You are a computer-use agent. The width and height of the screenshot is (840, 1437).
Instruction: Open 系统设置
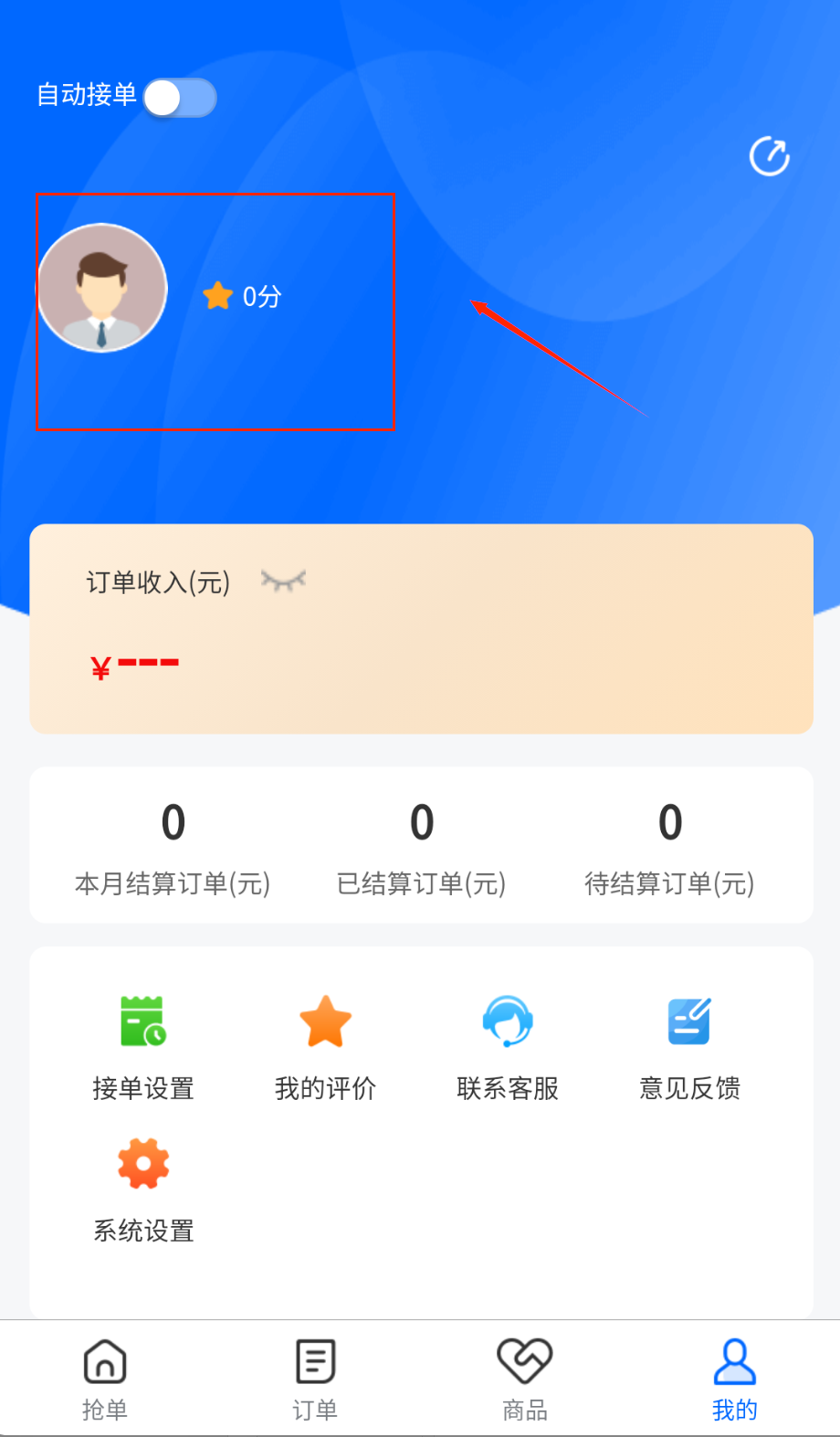coord(143,1189)
